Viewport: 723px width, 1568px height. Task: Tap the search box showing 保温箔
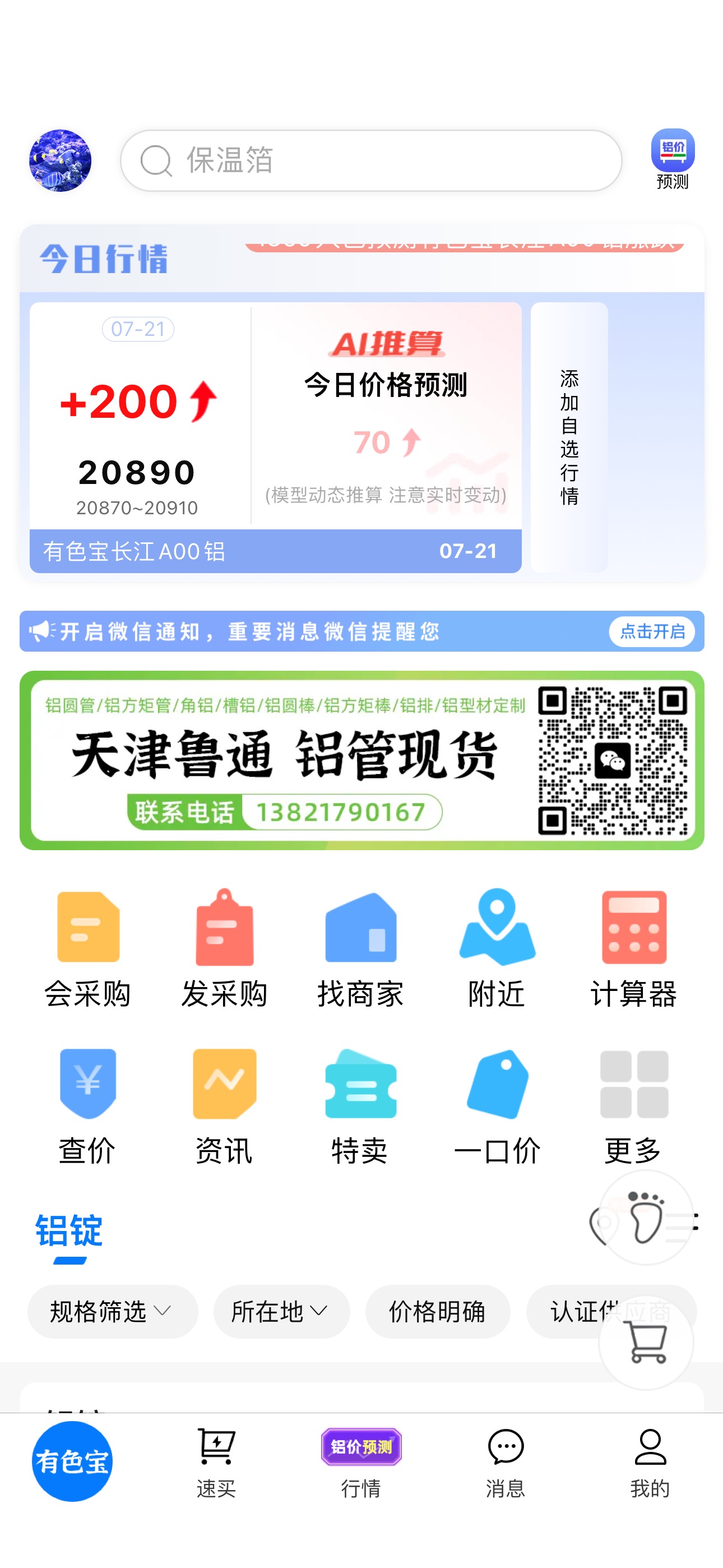click(x=370, y=161)
